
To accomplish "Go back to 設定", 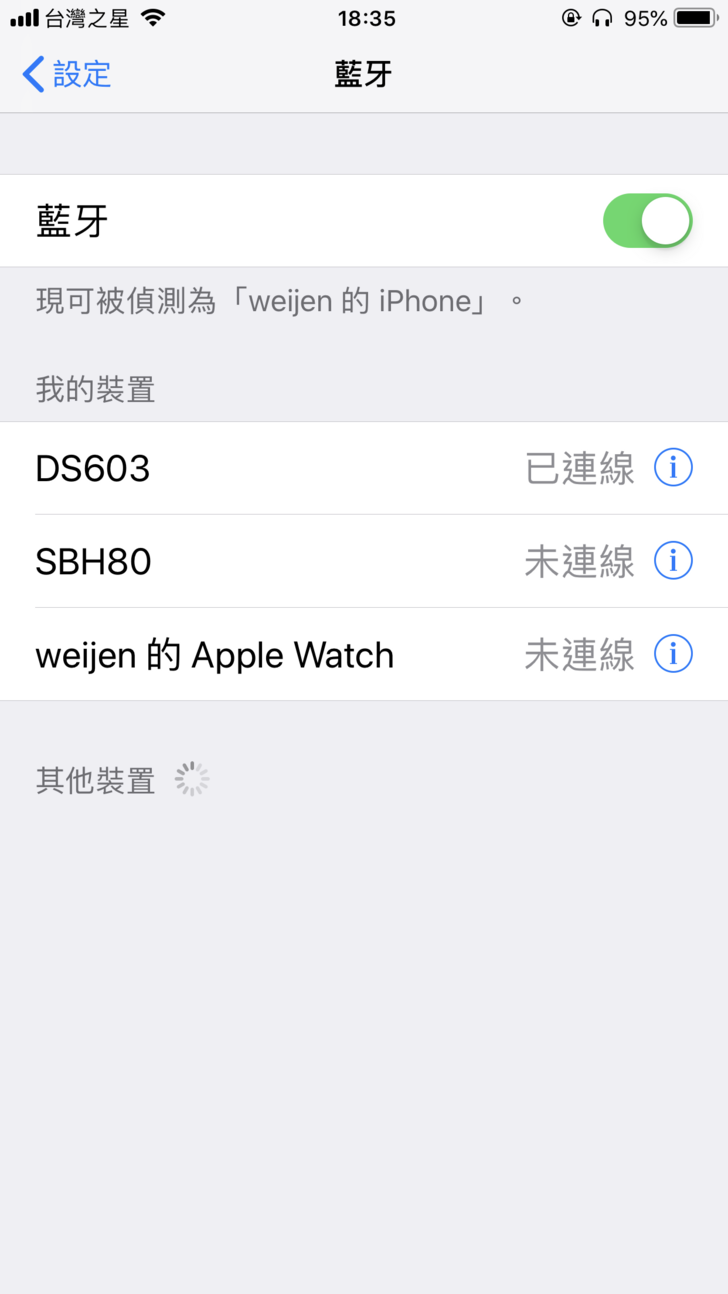I will point(67,75).
